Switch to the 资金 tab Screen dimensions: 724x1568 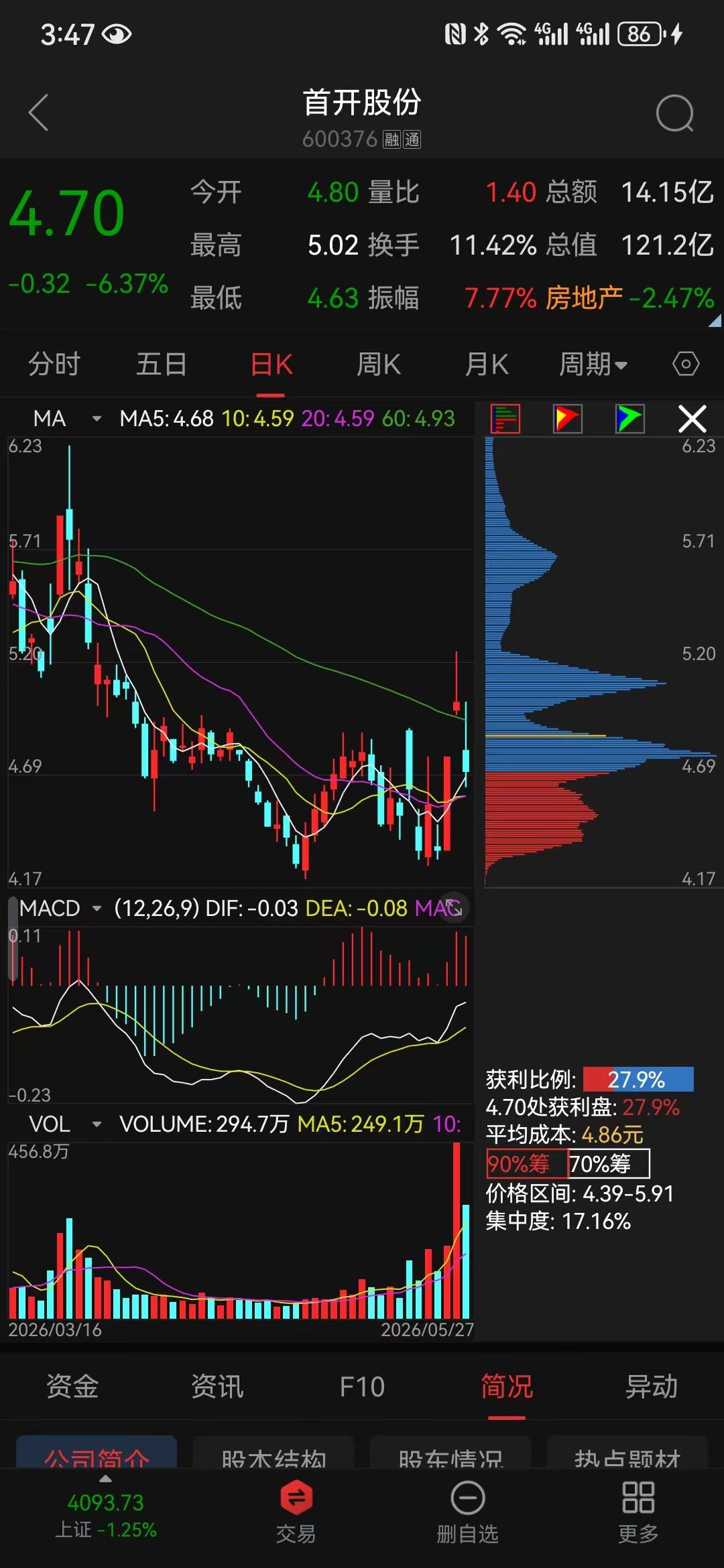tap(72, 1386)
